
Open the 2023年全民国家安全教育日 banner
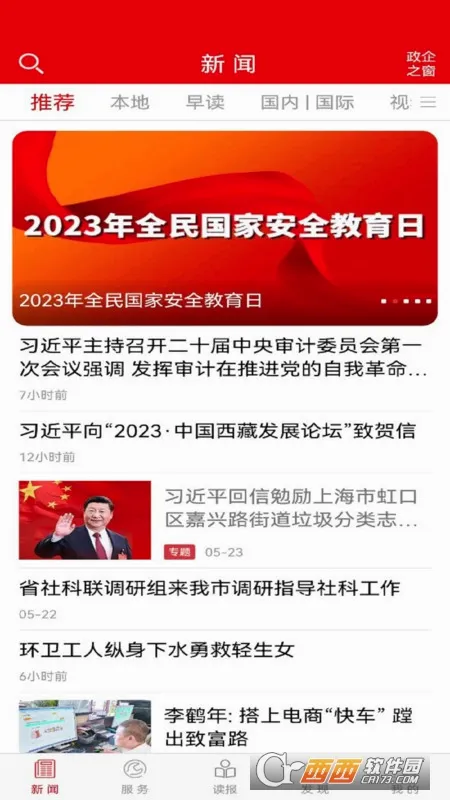(225, 228)
